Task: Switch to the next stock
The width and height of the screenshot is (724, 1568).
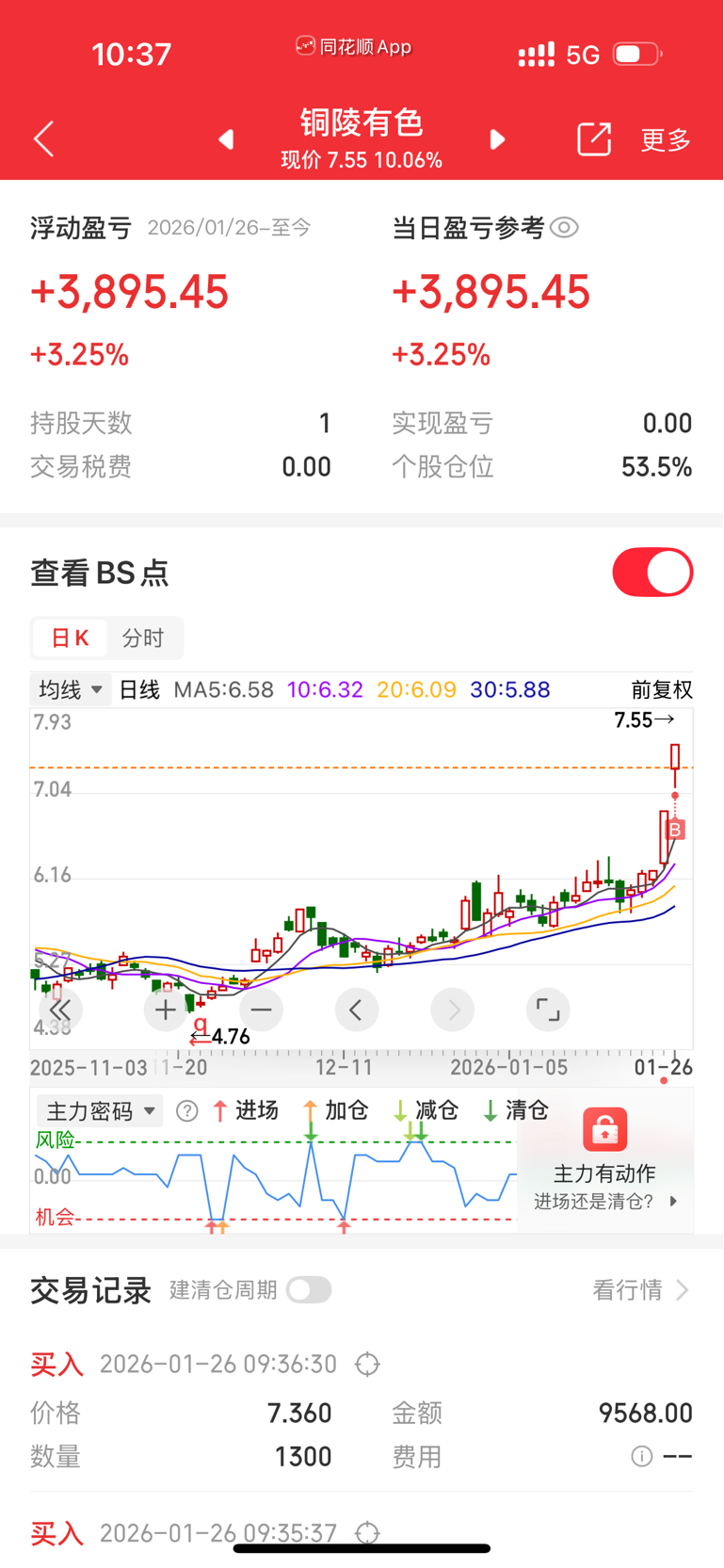Action: click(497, 139)
